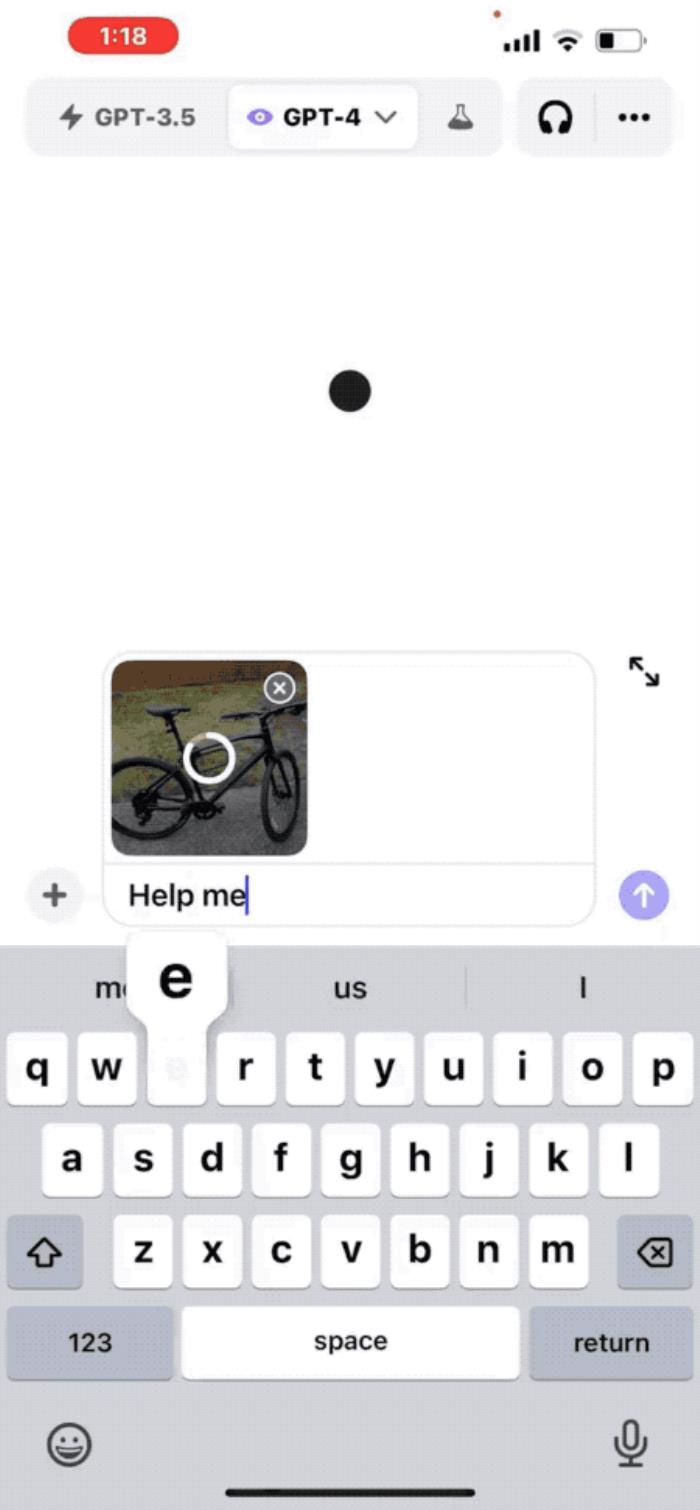Focus the 'Help me' text field

[x=349, y=895]
